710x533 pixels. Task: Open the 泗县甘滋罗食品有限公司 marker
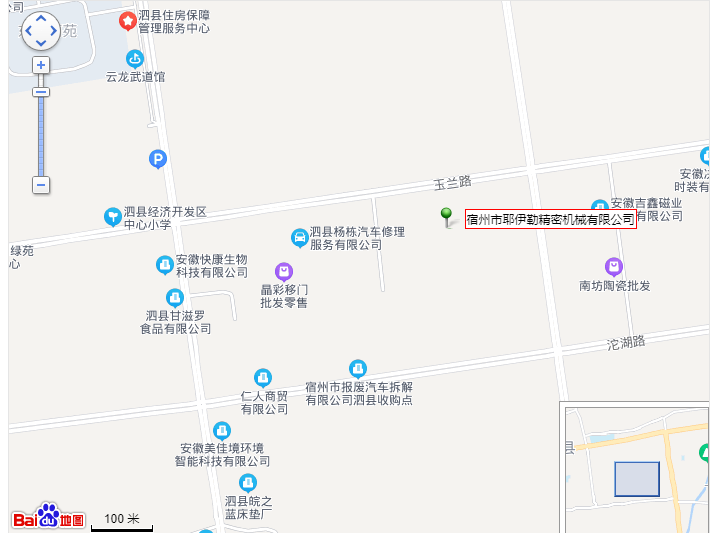175,298
